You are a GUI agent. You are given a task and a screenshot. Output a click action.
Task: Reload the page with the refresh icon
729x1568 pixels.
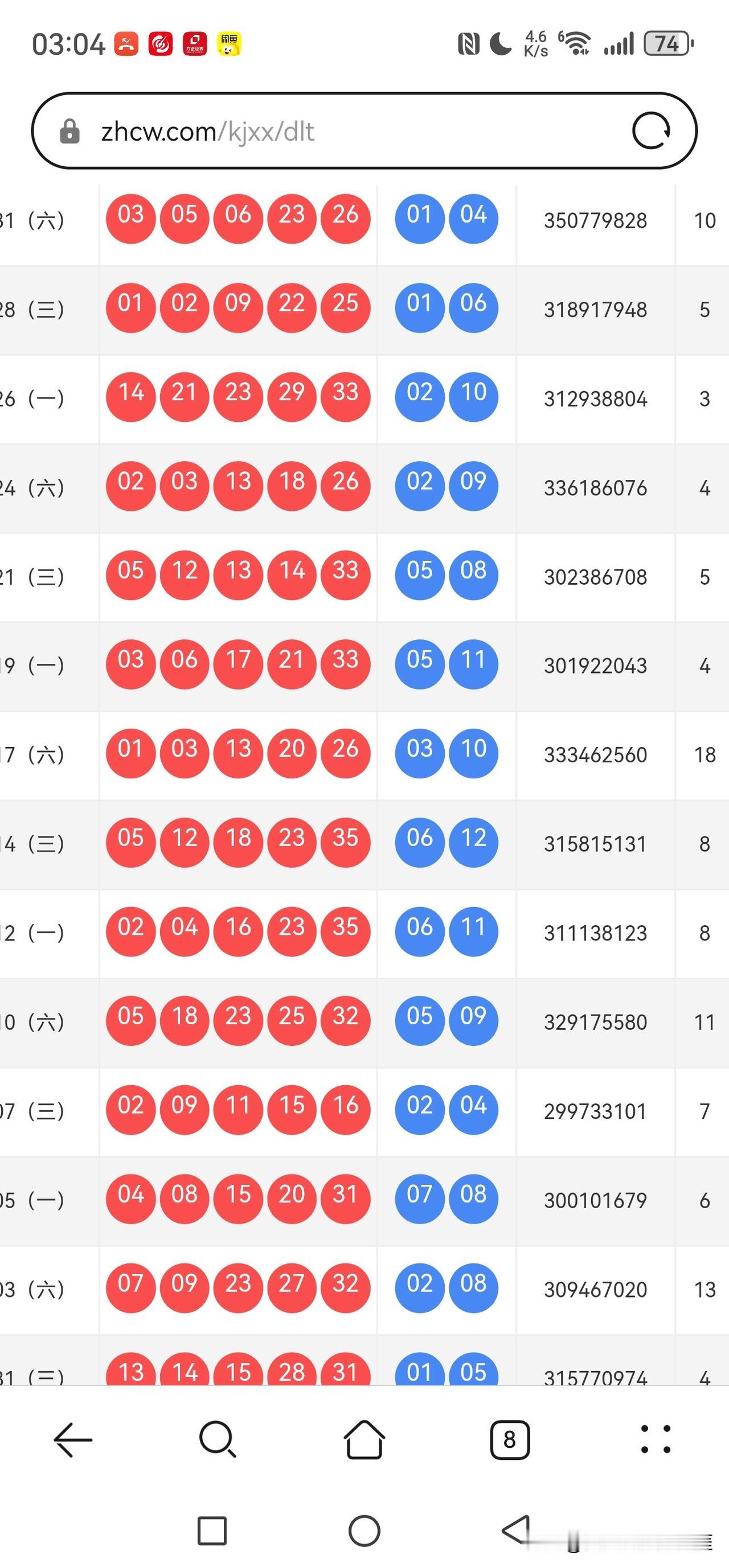pos(651,130)
